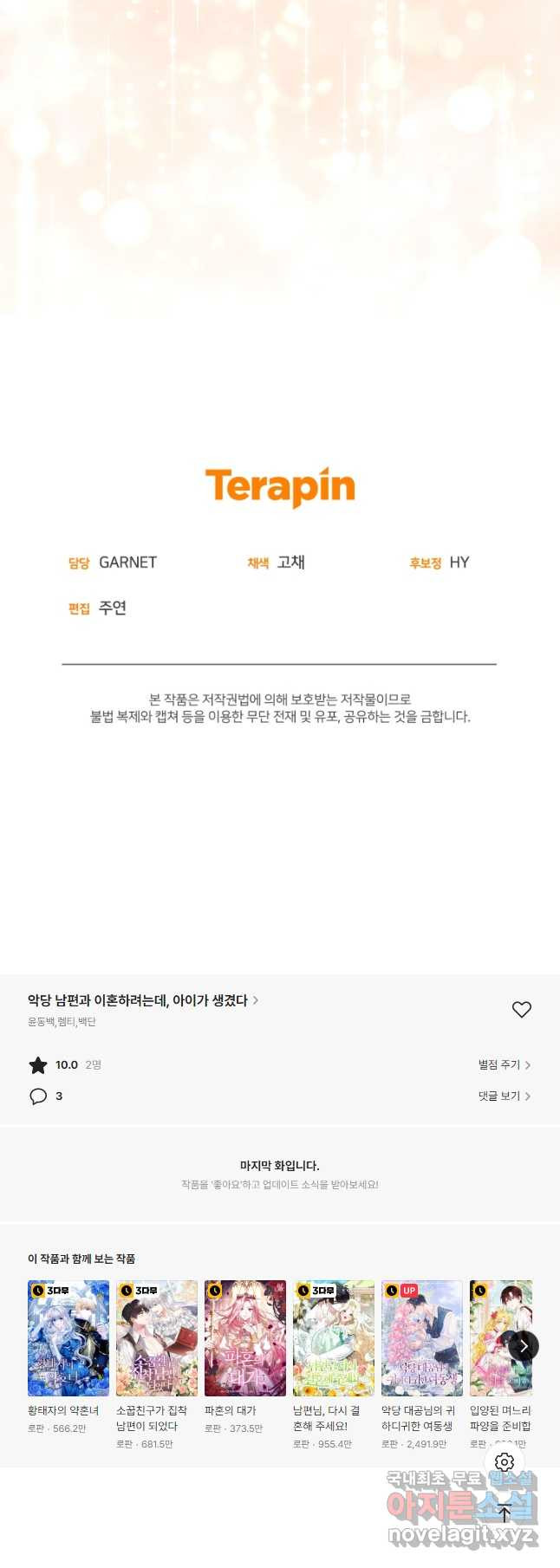Open the 남편님, 다시 결혼해 주세요! card
Screen dimensions: 560x1568
pos(334,1338)
